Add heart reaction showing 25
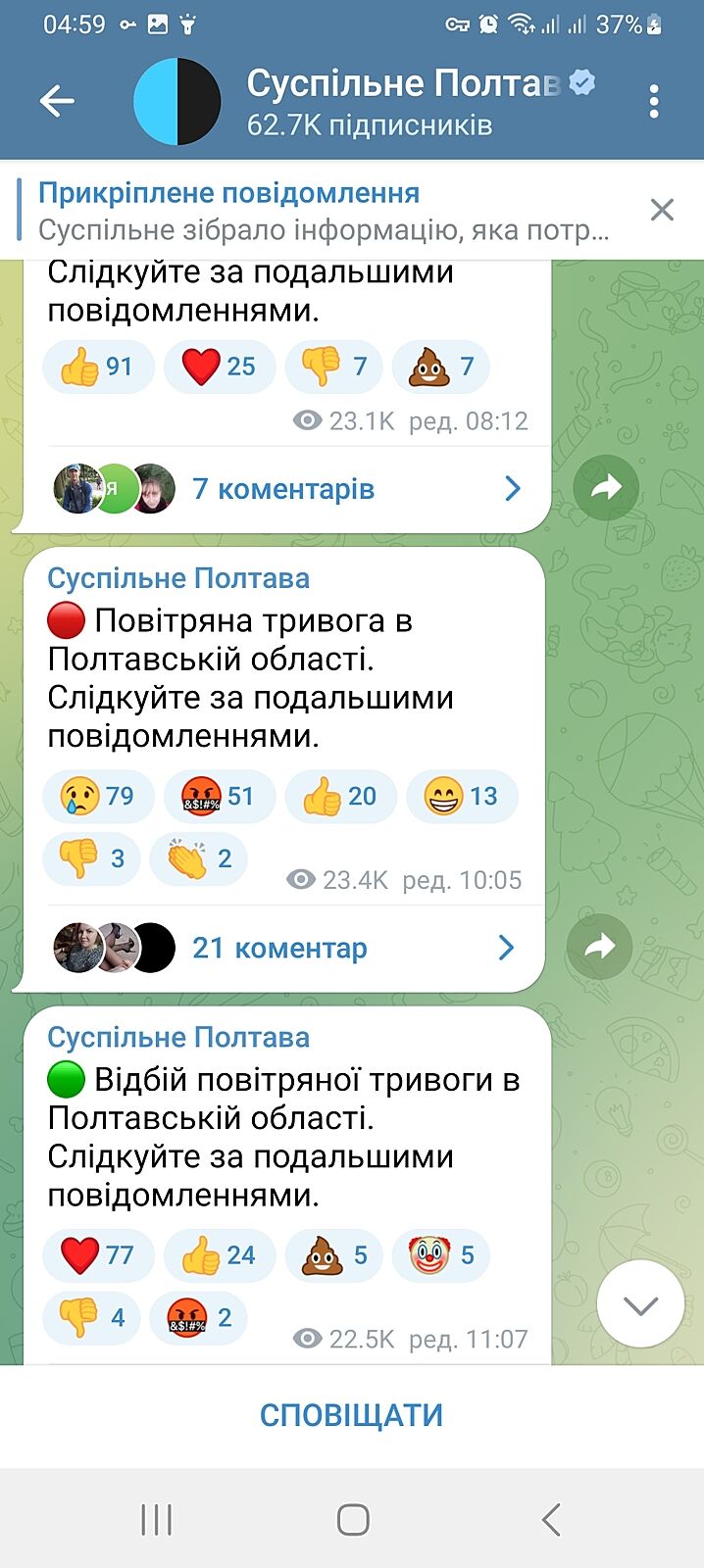Image resolution: width=704 pixels, height=1568 pixels. [x=220, y=367]
